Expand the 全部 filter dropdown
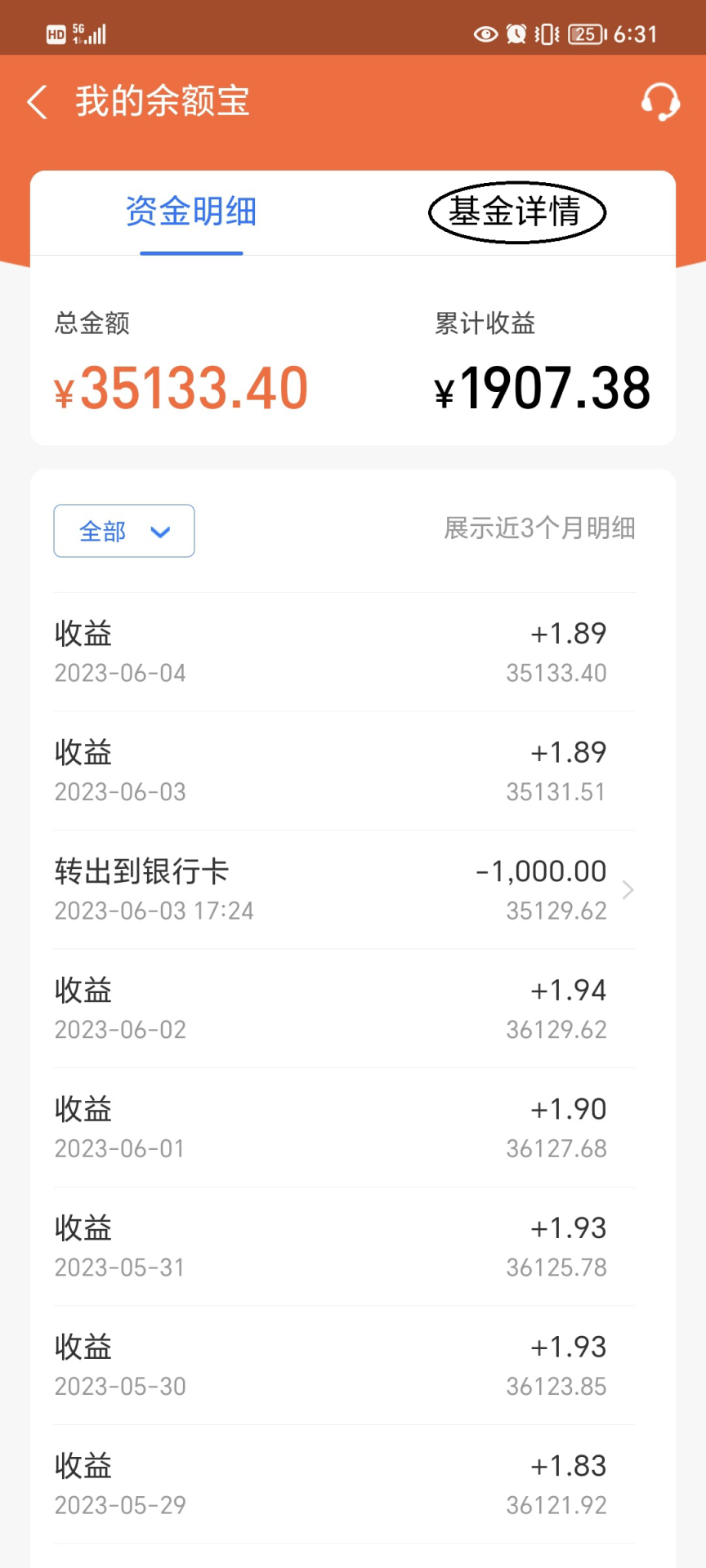This screenshot has height=1568, width=706. (124, 532)
